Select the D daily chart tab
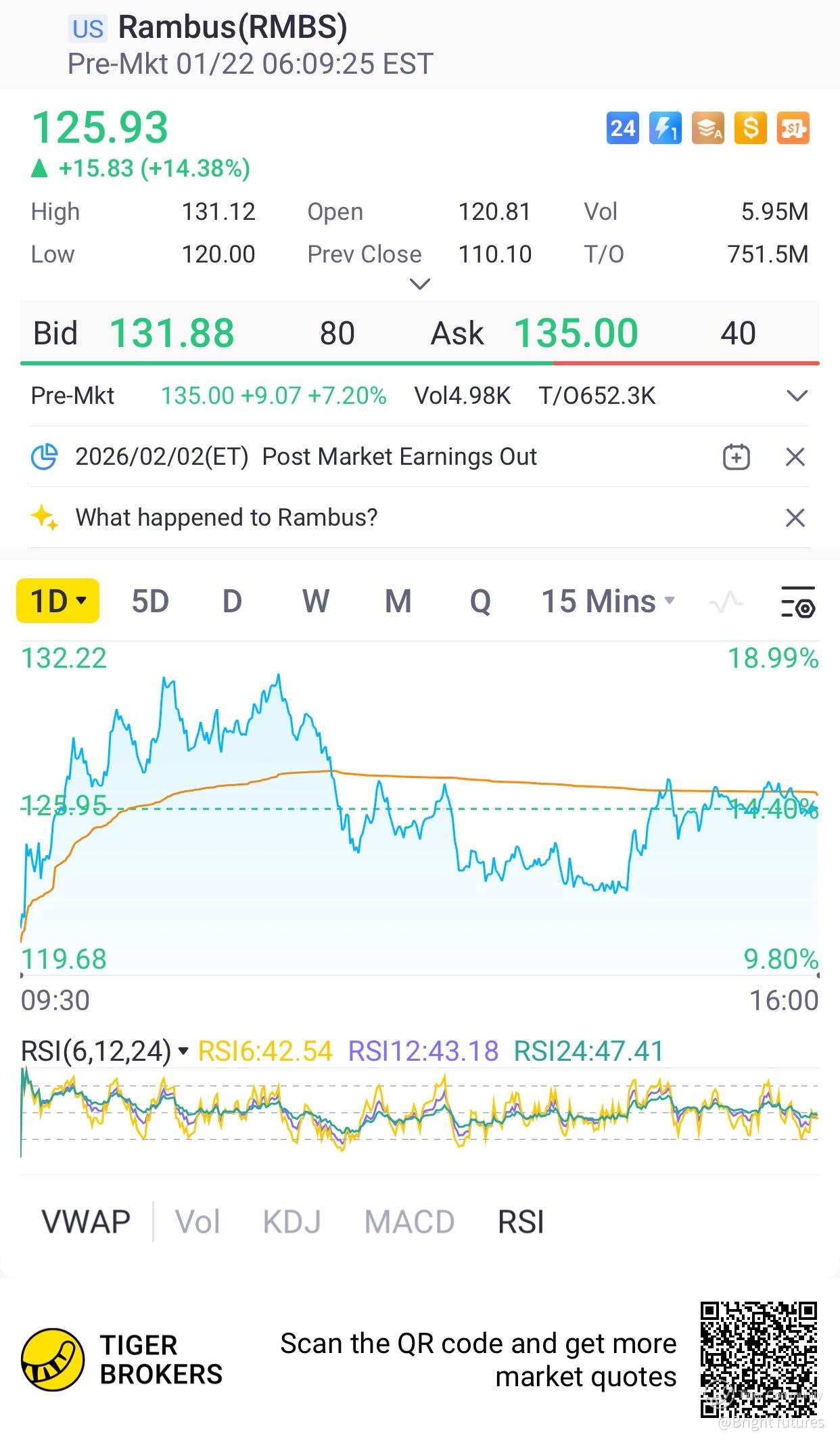Screen dimensions: 840x1441 pos(232,601)
